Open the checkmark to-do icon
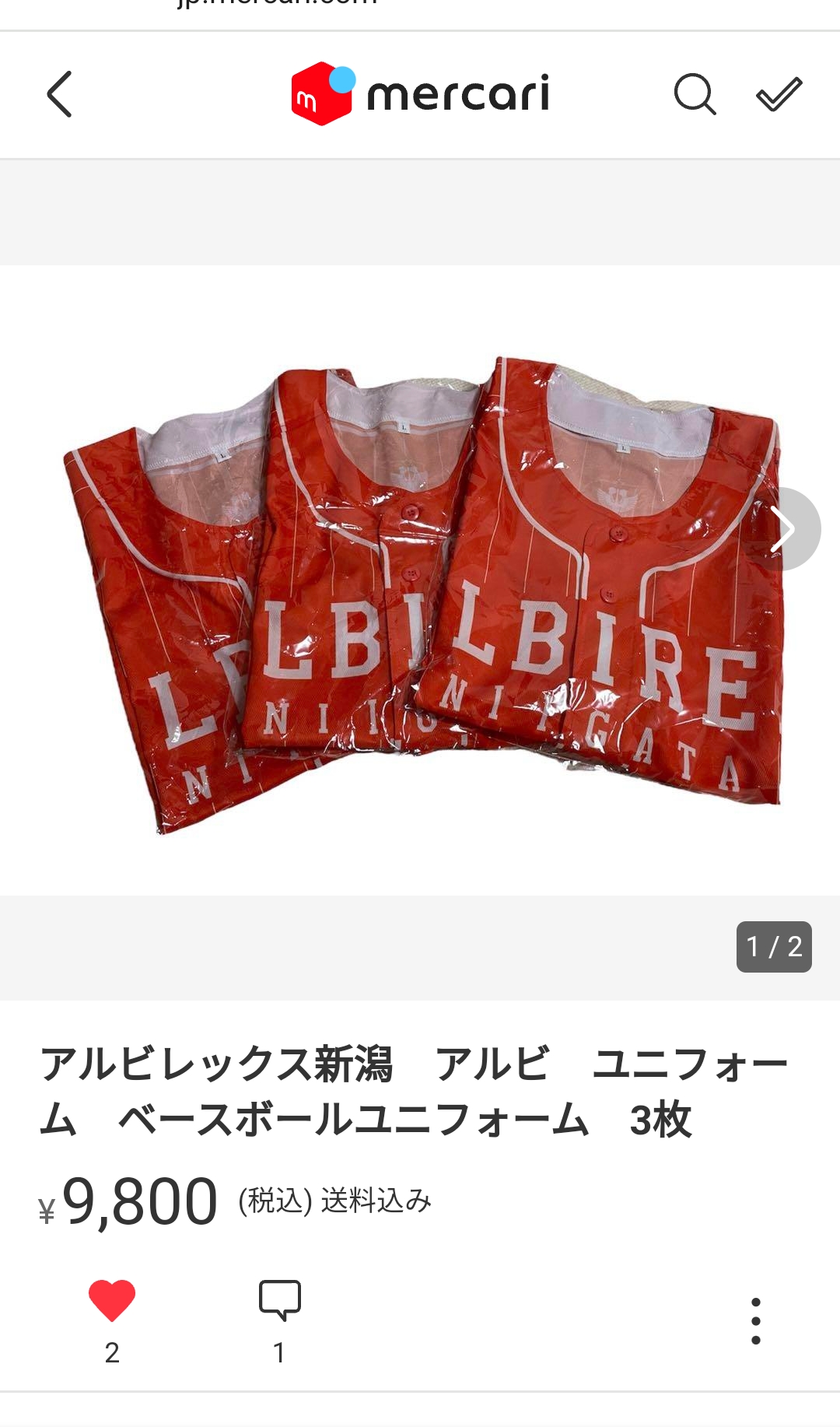The width and height of the screenshot is (840, 1427). coord(779,94)
